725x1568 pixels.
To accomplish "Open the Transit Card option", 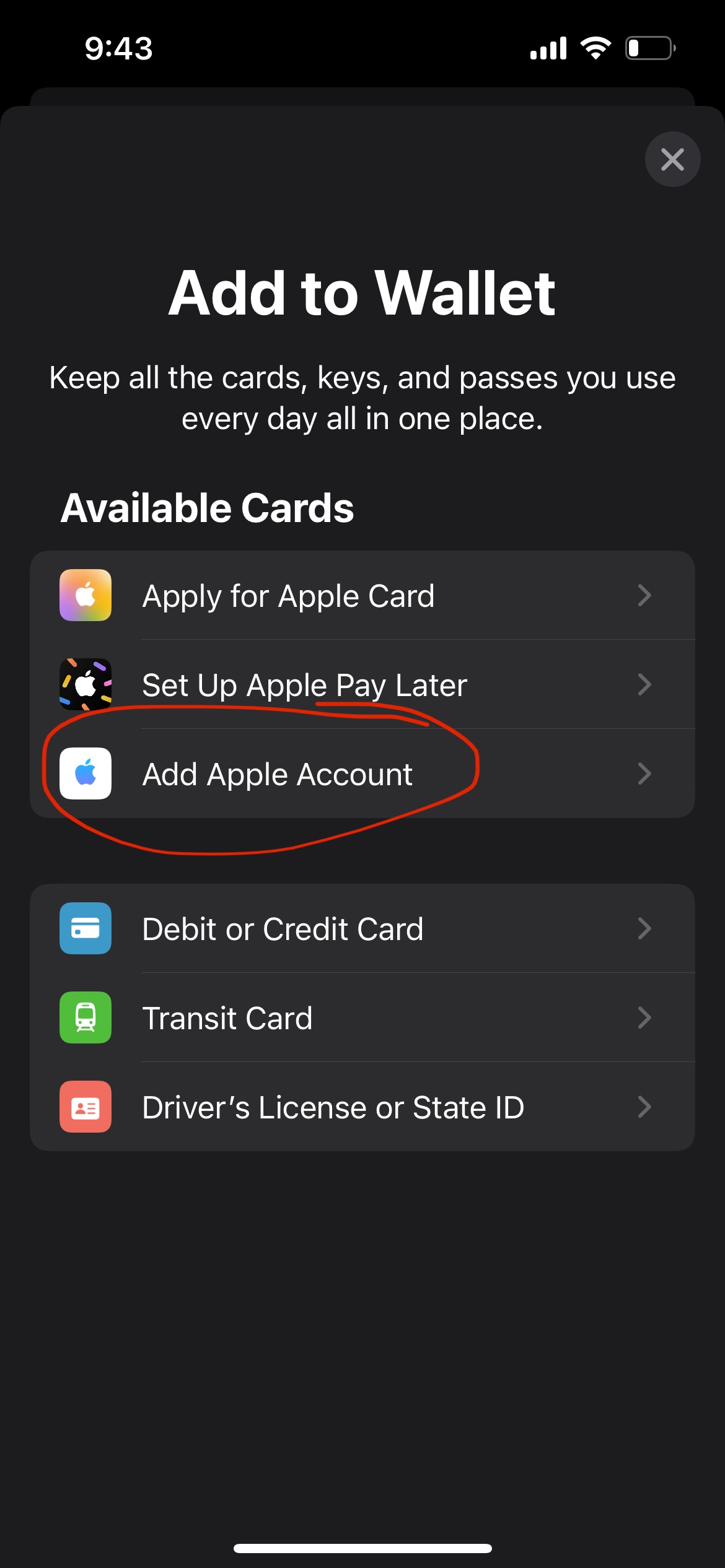I will (362, 1017).
